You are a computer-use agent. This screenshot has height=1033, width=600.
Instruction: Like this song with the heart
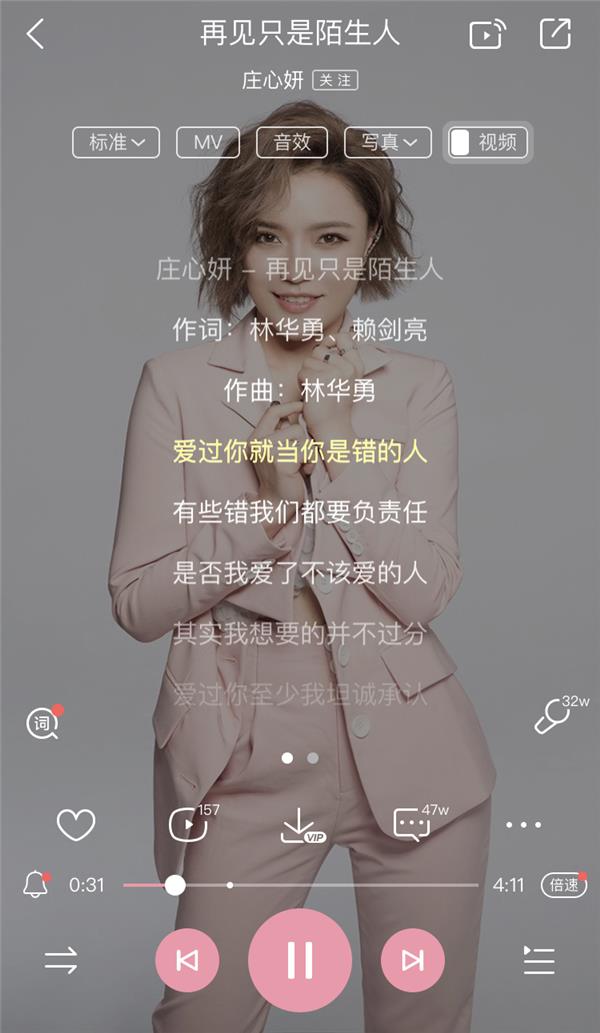tap(75, 825)
